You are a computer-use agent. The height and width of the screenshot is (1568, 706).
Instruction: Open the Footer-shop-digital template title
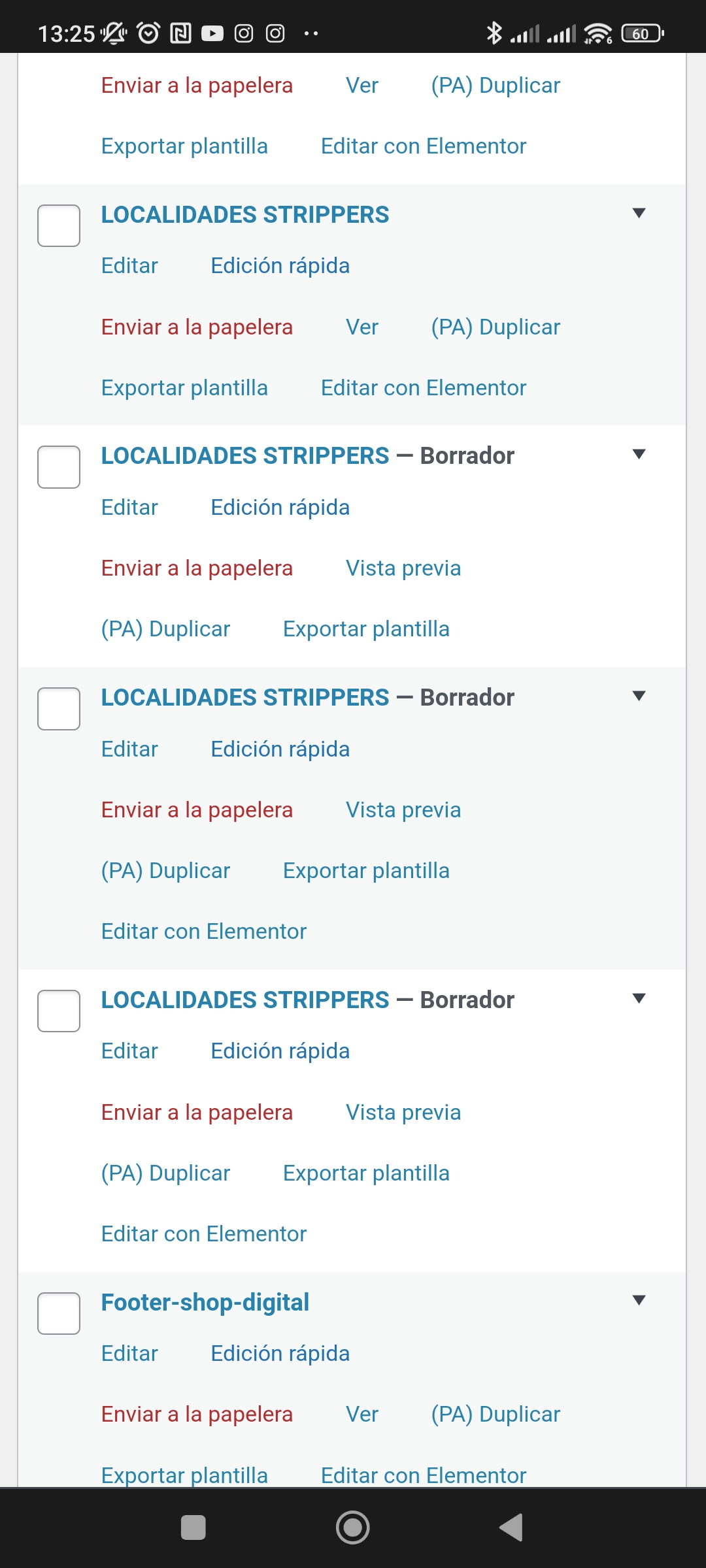[x=205, y=1302]
